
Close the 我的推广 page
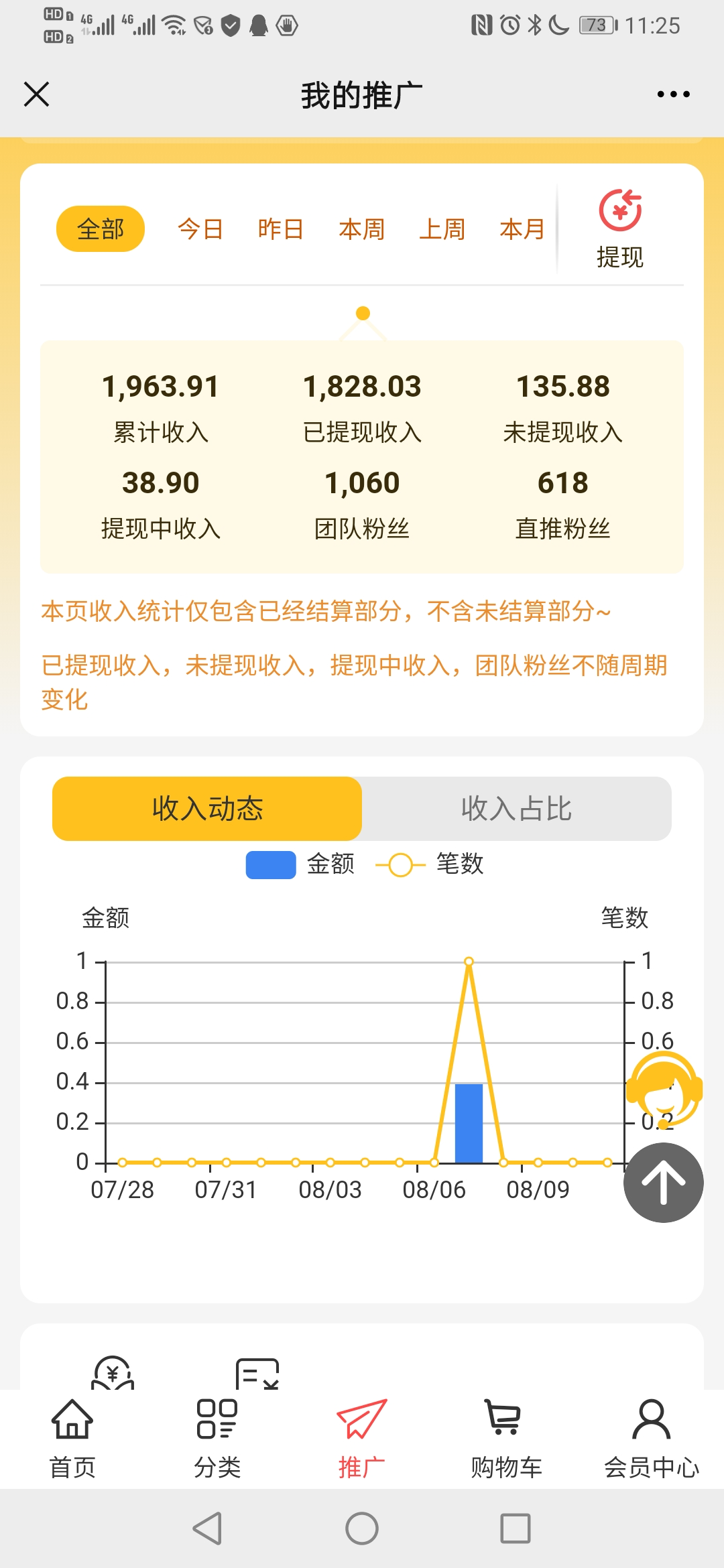(37, 94)
